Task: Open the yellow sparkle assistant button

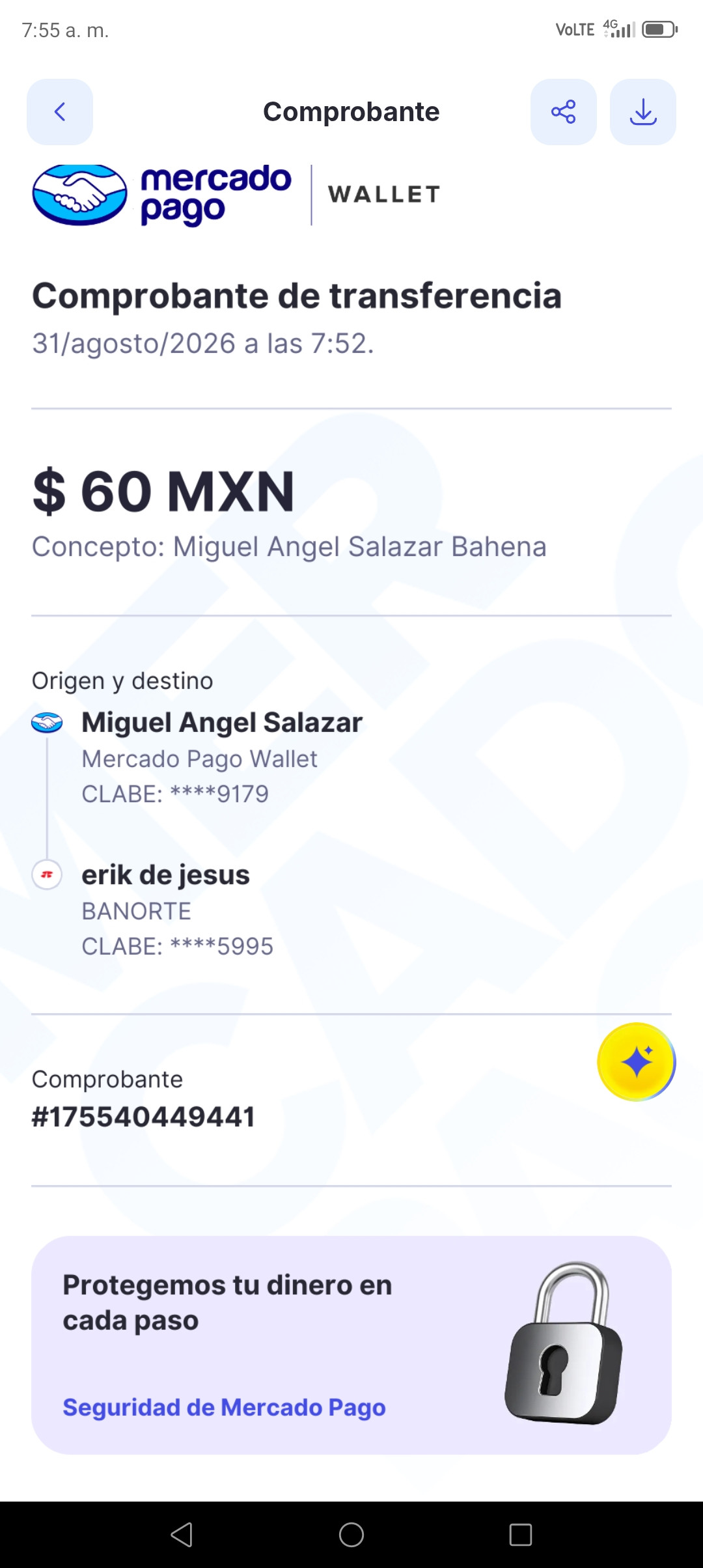Action: (x=637, y=1062)
